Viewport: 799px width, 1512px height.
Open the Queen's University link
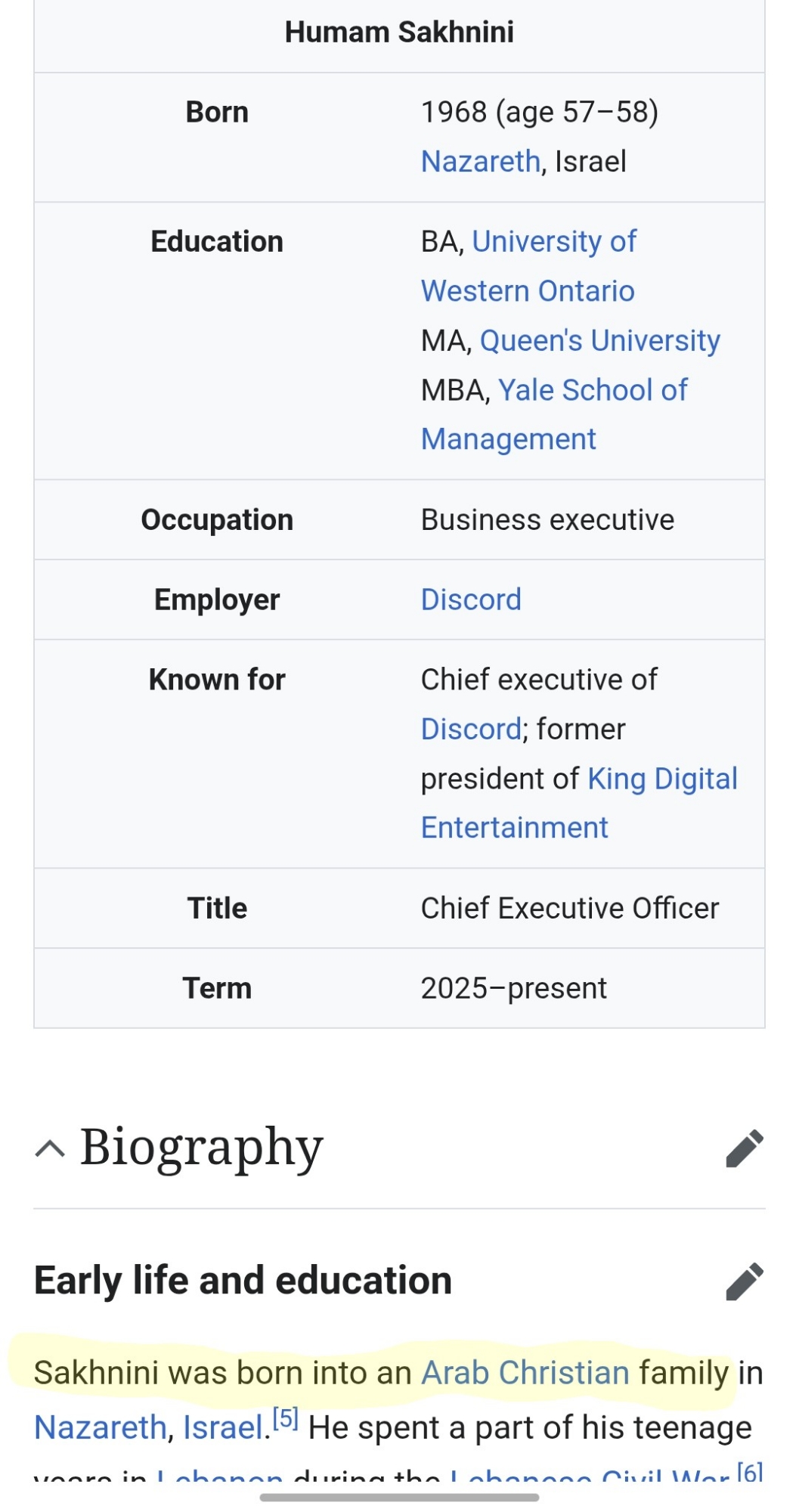pyautogui.click(x=599, y=341)
